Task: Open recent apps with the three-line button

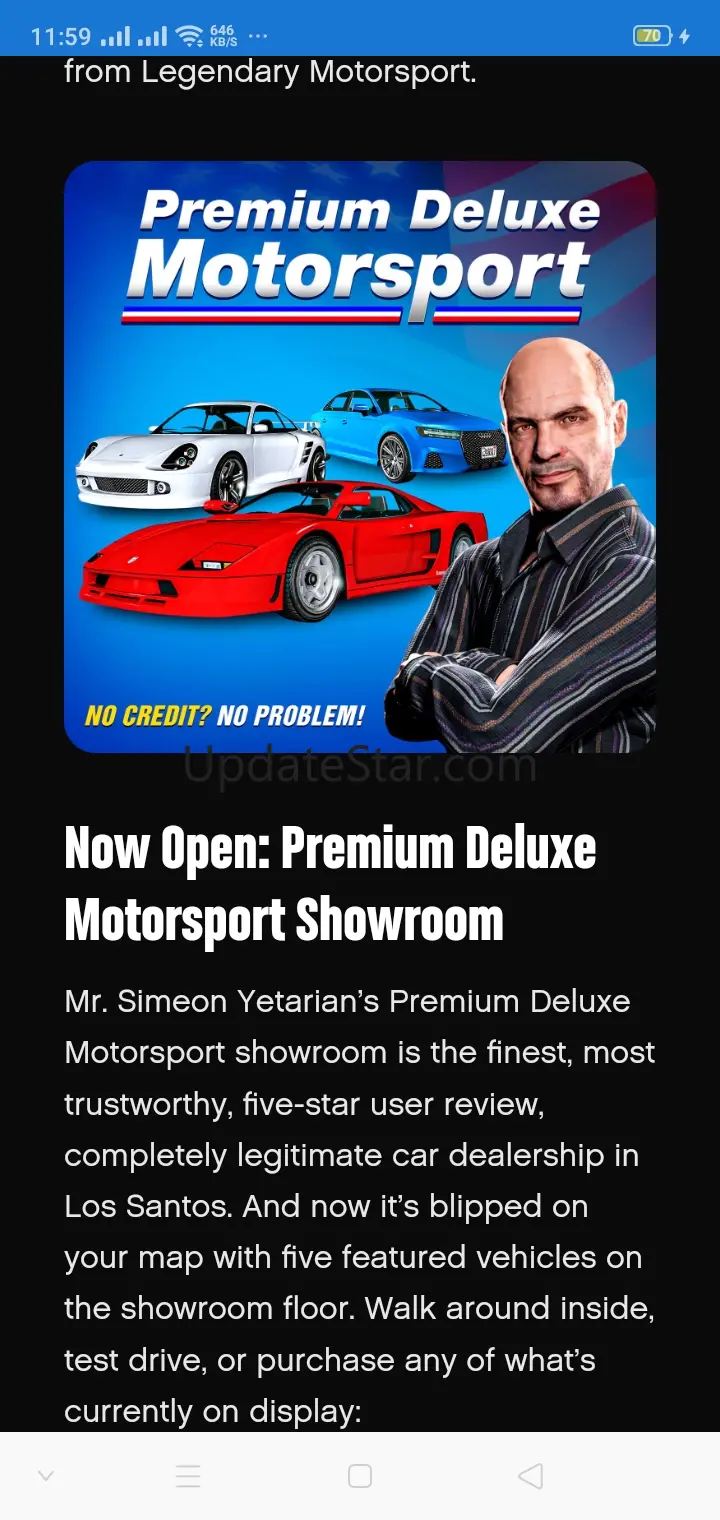Action: pyautogui.click(x=188, y=1476)
